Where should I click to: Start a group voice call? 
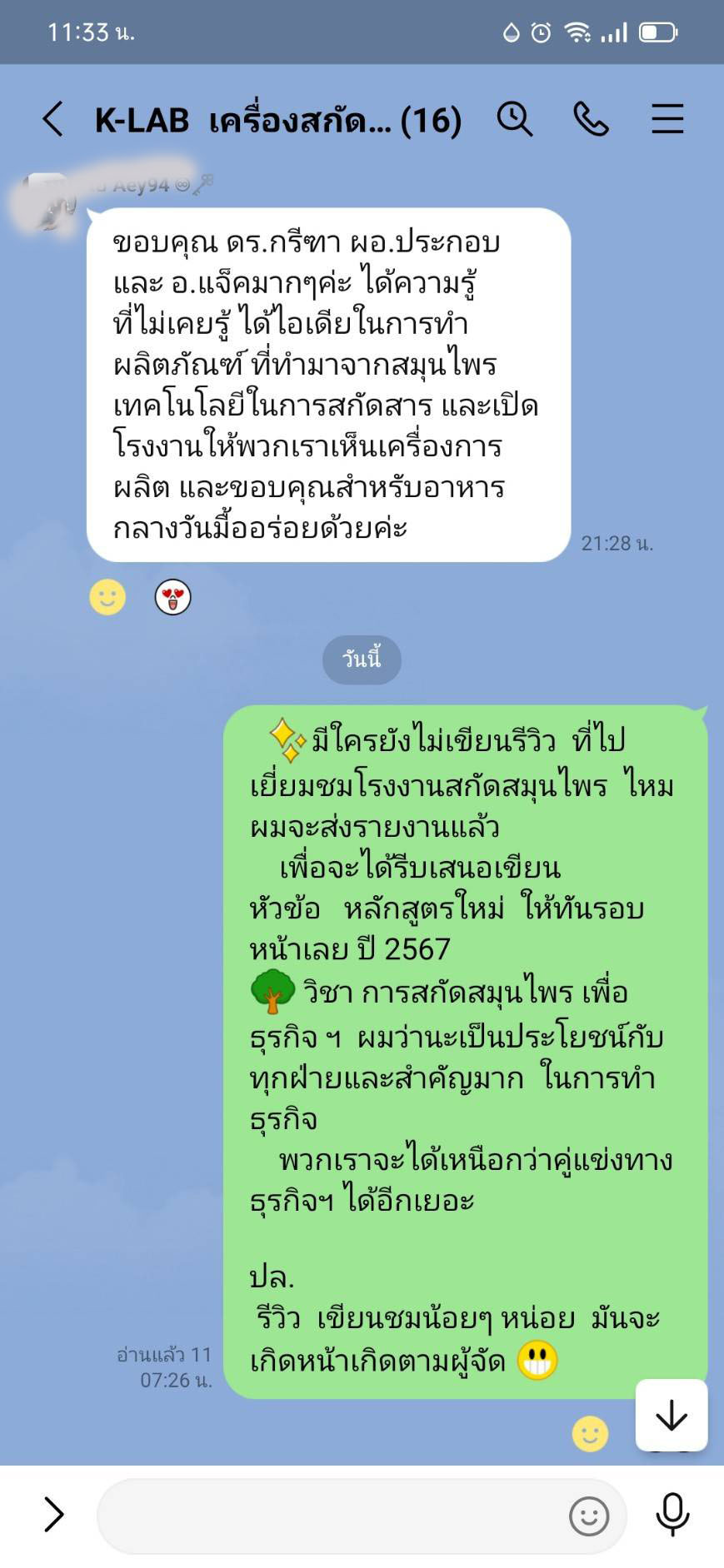tap(591, 119)
